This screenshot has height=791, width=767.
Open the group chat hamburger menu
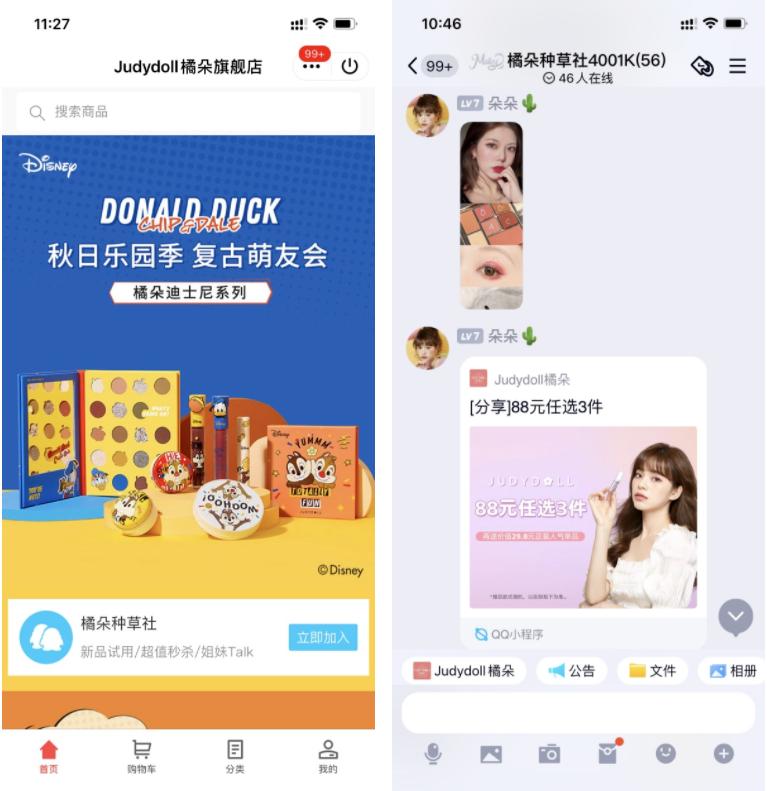pos(737,66)
